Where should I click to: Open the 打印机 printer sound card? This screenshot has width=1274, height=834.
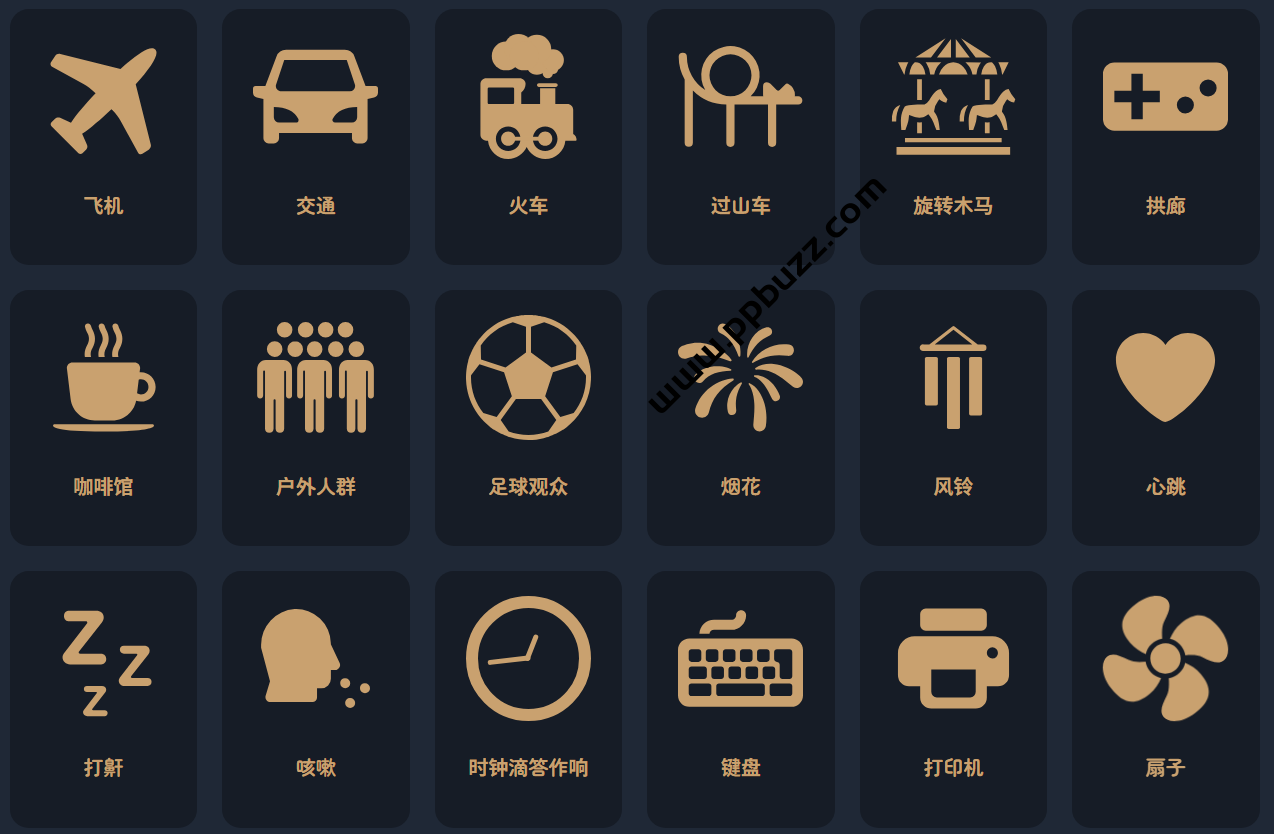pyautogui.click(x=953, y=699)
